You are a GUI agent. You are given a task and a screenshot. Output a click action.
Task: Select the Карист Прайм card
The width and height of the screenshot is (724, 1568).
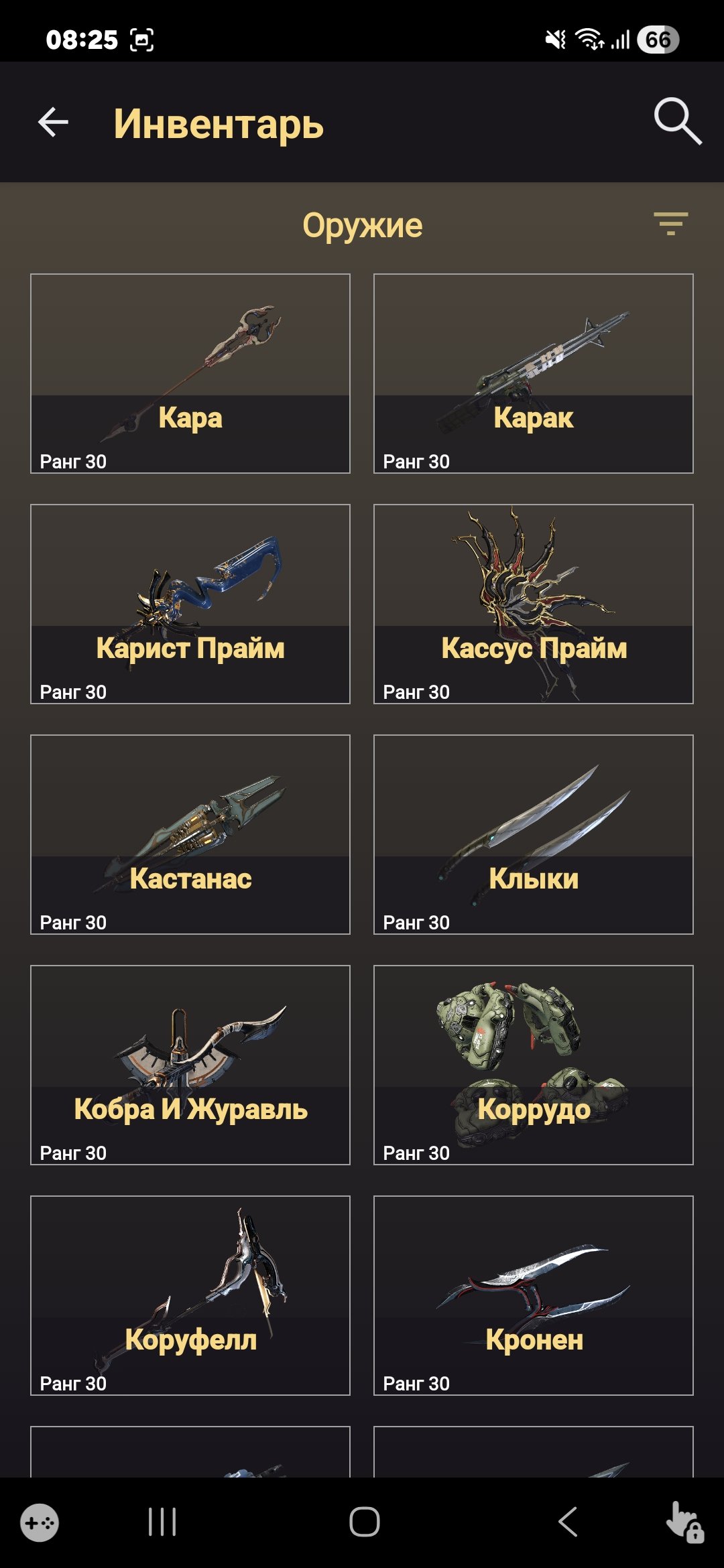tap(190, 604)
